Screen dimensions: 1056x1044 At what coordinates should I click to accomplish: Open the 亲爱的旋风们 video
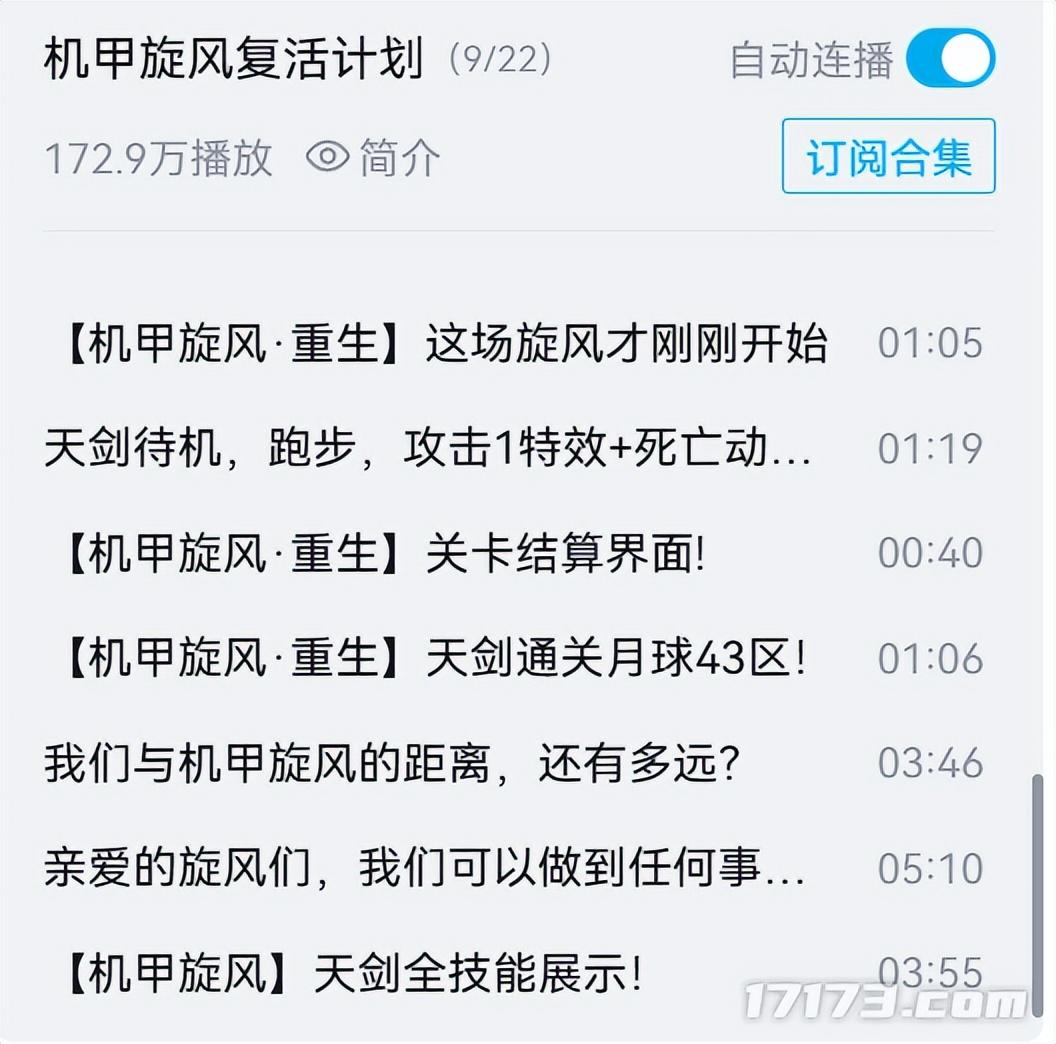[424, 869]
